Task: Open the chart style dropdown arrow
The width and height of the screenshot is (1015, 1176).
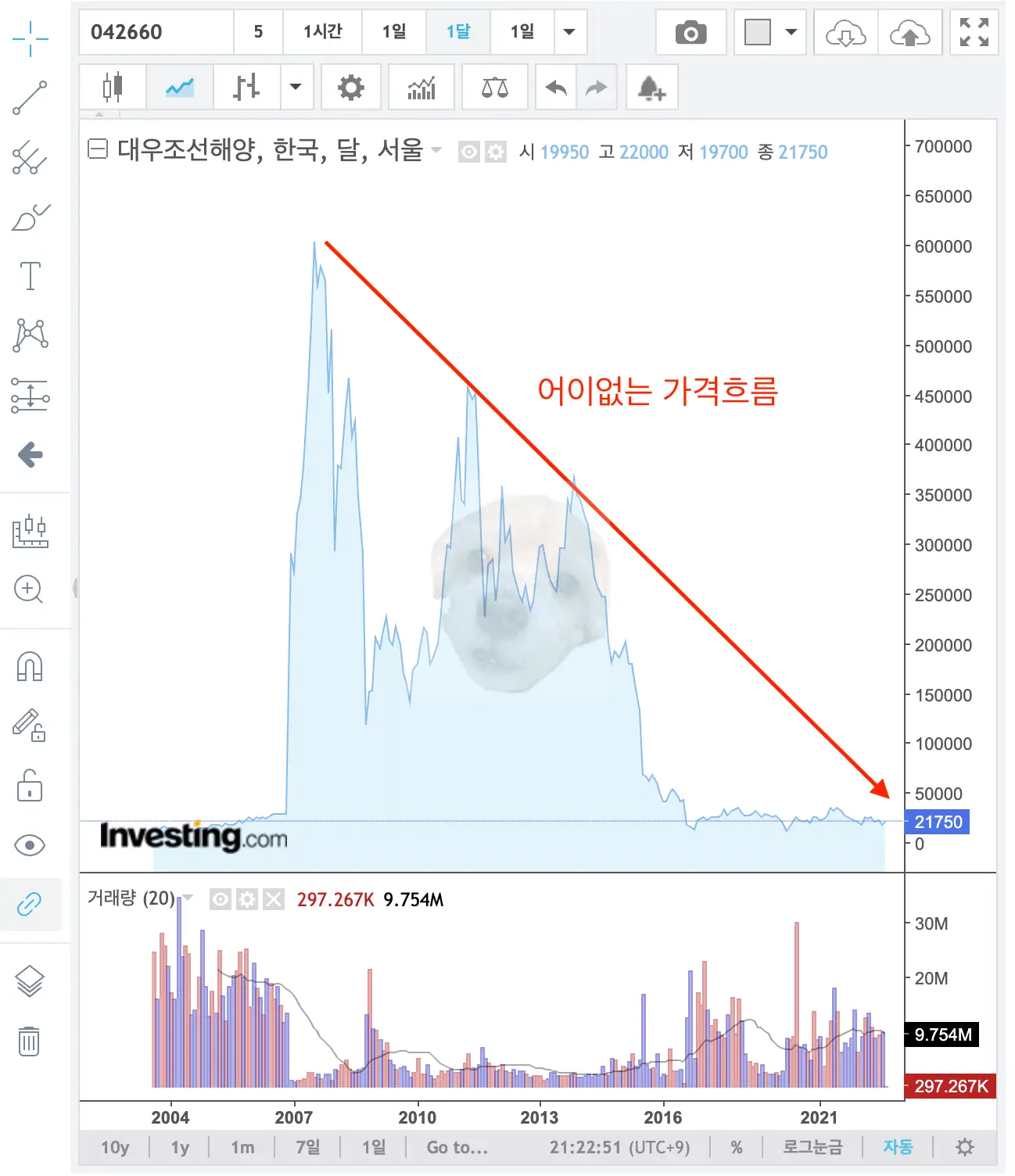Action: pos(296,88)
